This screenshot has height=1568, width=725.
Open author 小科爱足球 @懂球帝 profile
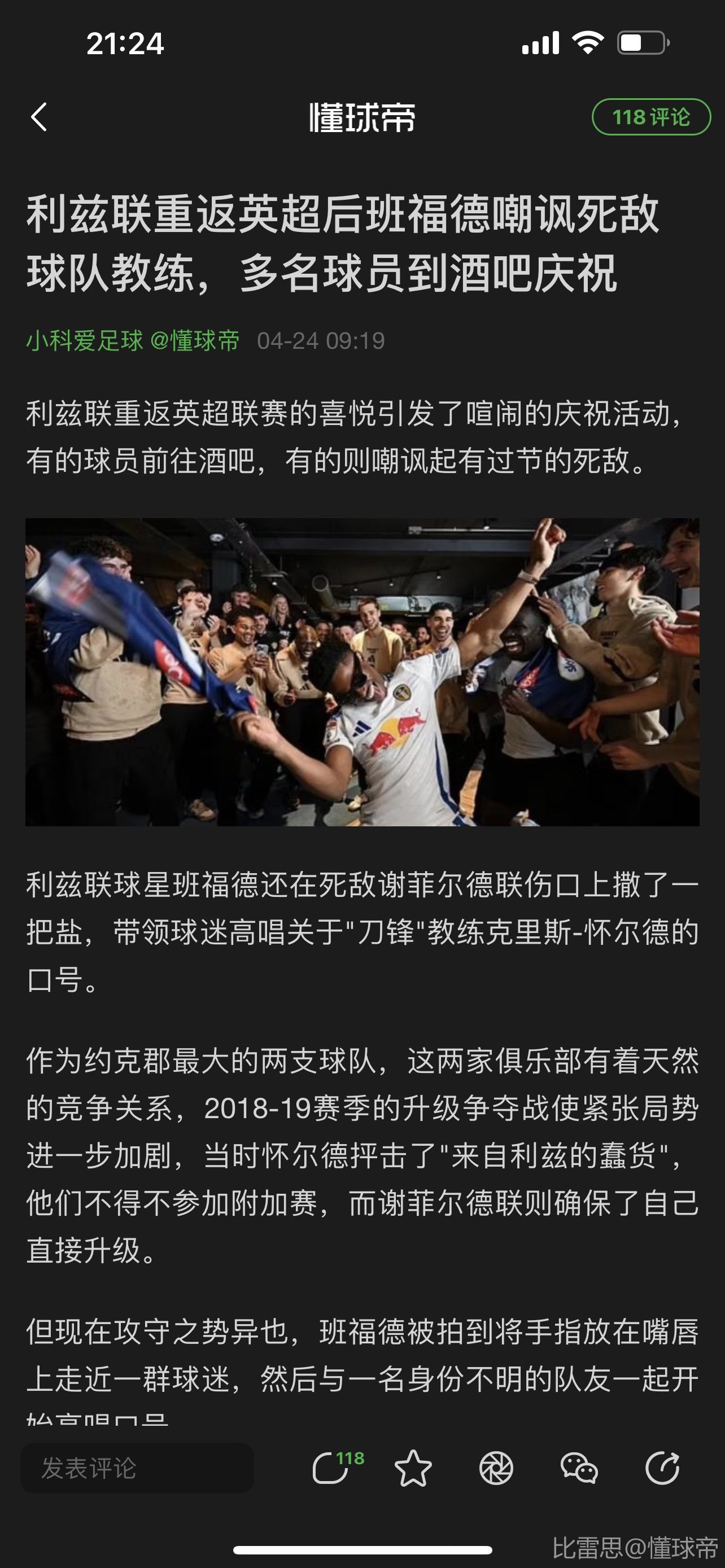pos(133,341)
